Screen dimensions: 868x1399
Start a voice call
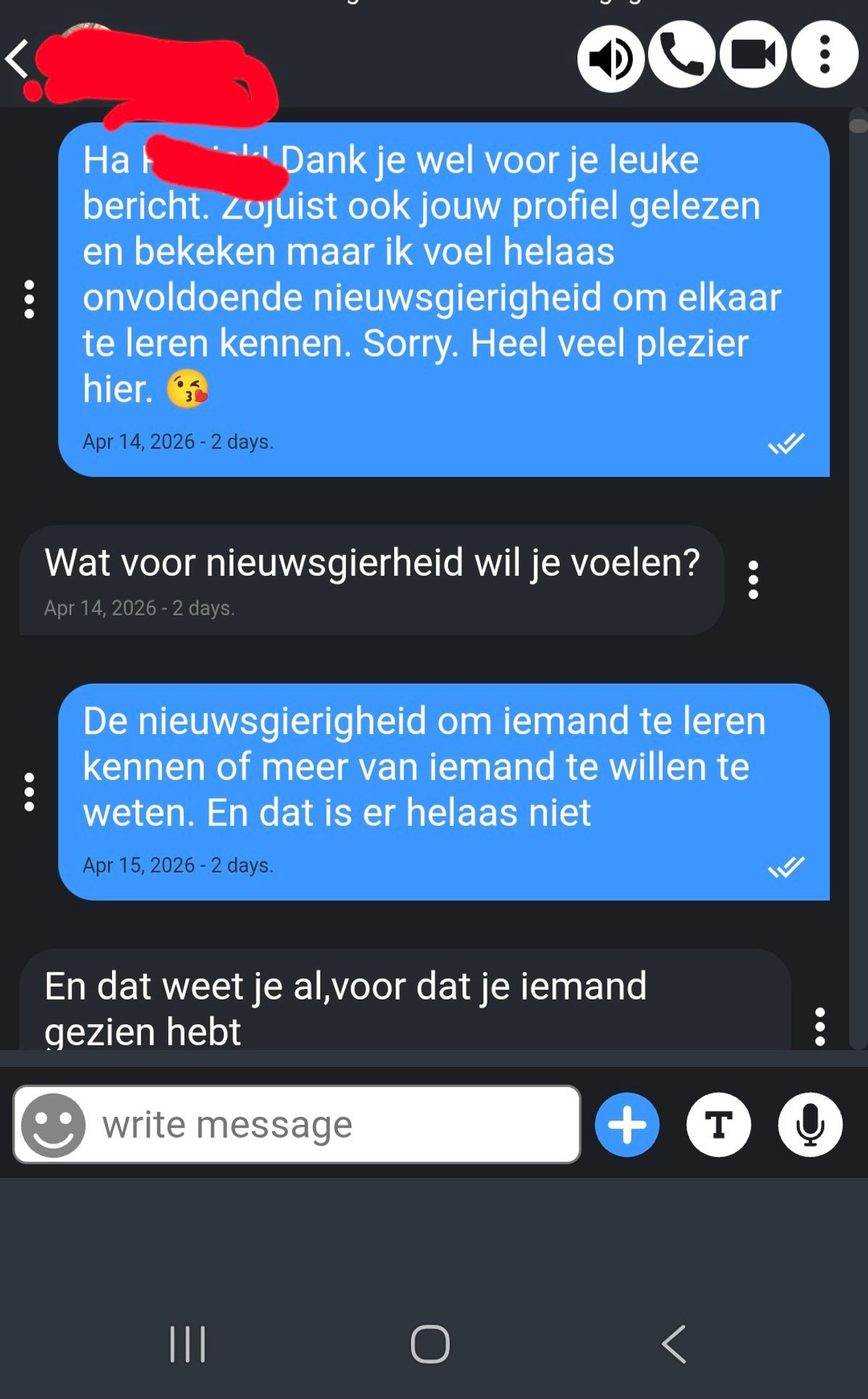(681, 55)
